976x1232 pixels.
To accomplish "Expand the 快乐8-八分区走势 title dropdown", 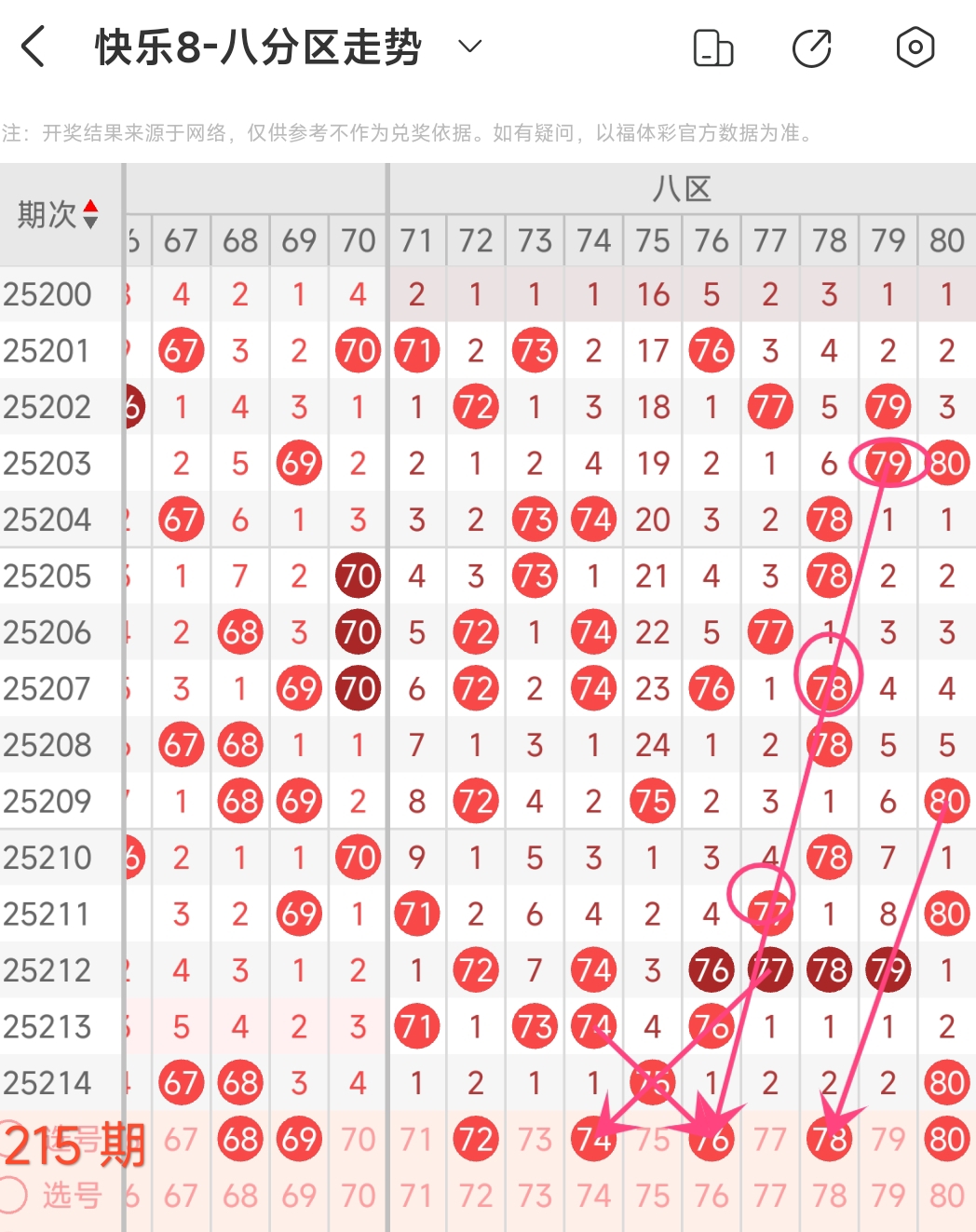I will (470, 47).
